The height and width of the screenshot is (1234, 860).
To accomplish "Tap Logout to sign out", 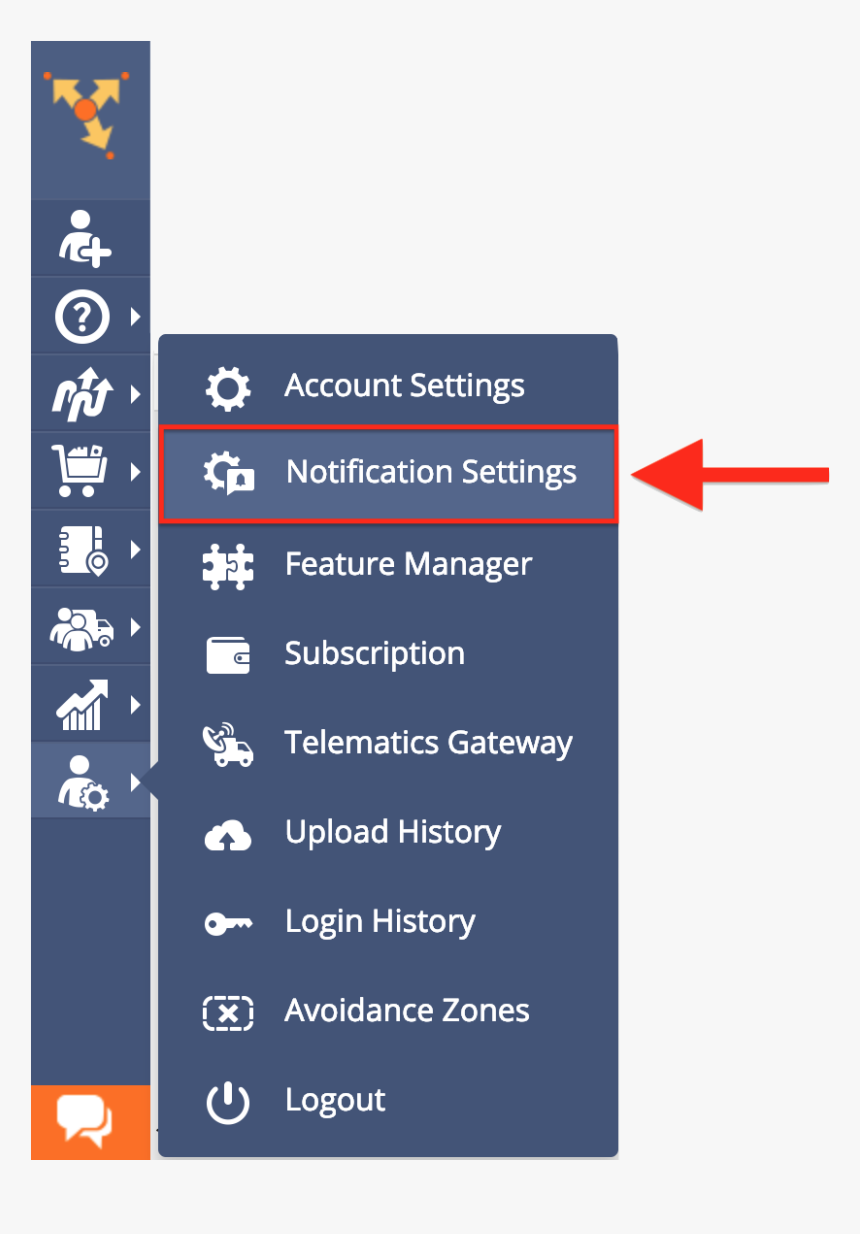I will pyautogui.click(x=388, y=1100).
